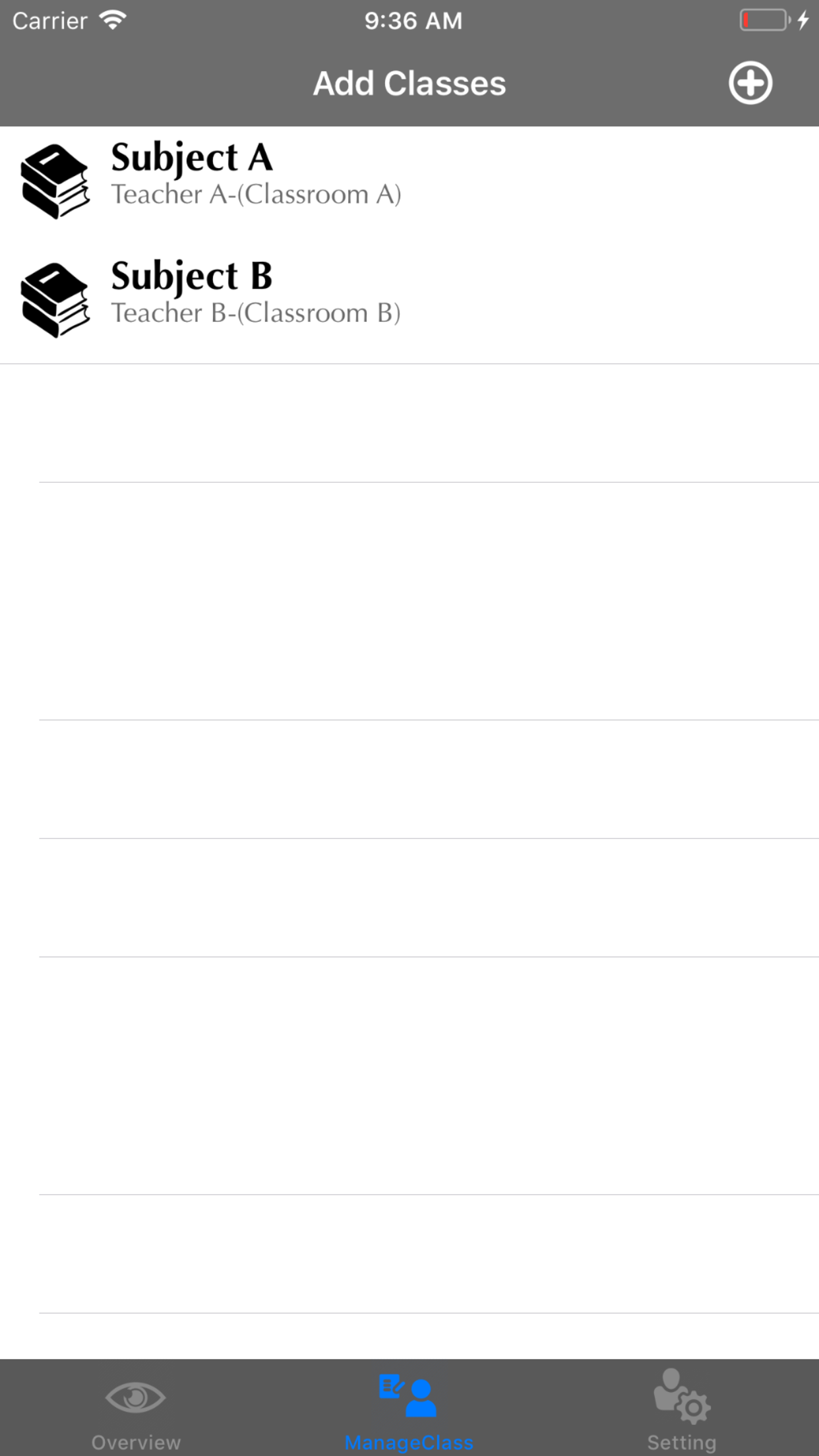Open the Subject B class row

[409, 304]
